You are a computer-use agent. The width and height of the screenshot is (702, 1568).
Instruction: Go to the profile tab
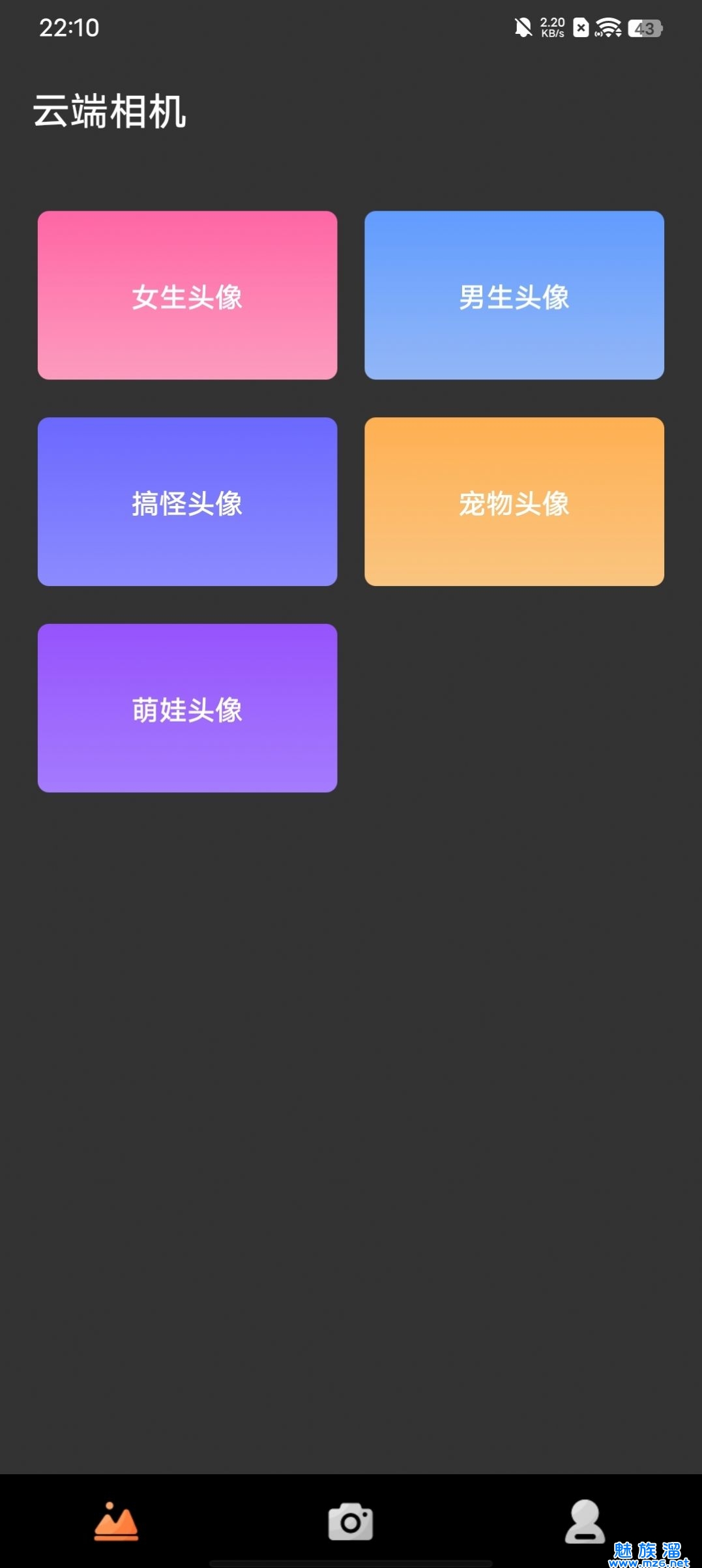[x=584, y=1522]
